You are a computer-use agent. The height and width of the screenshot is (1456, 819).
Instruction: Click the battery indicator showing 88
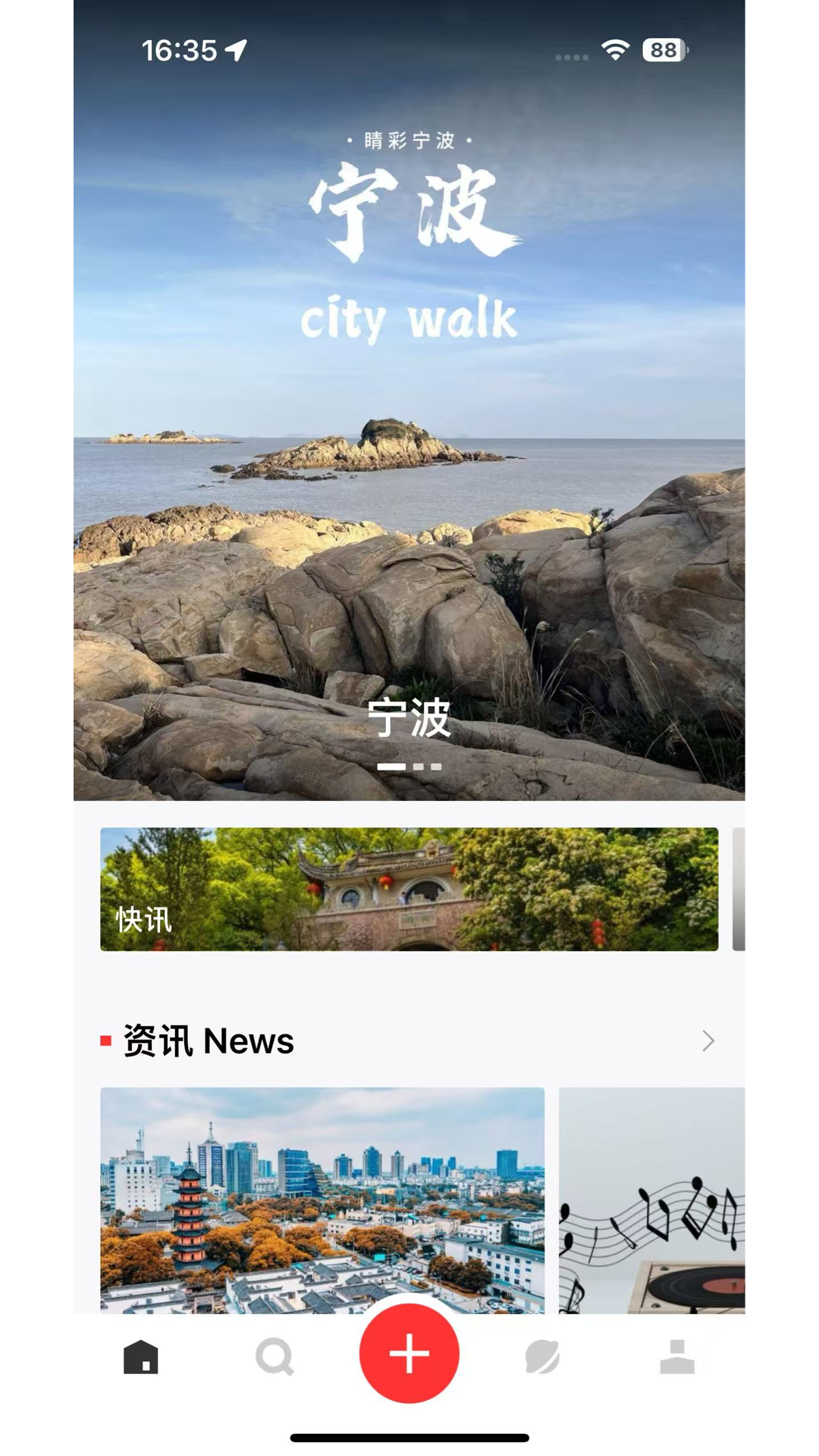(662, 50)
